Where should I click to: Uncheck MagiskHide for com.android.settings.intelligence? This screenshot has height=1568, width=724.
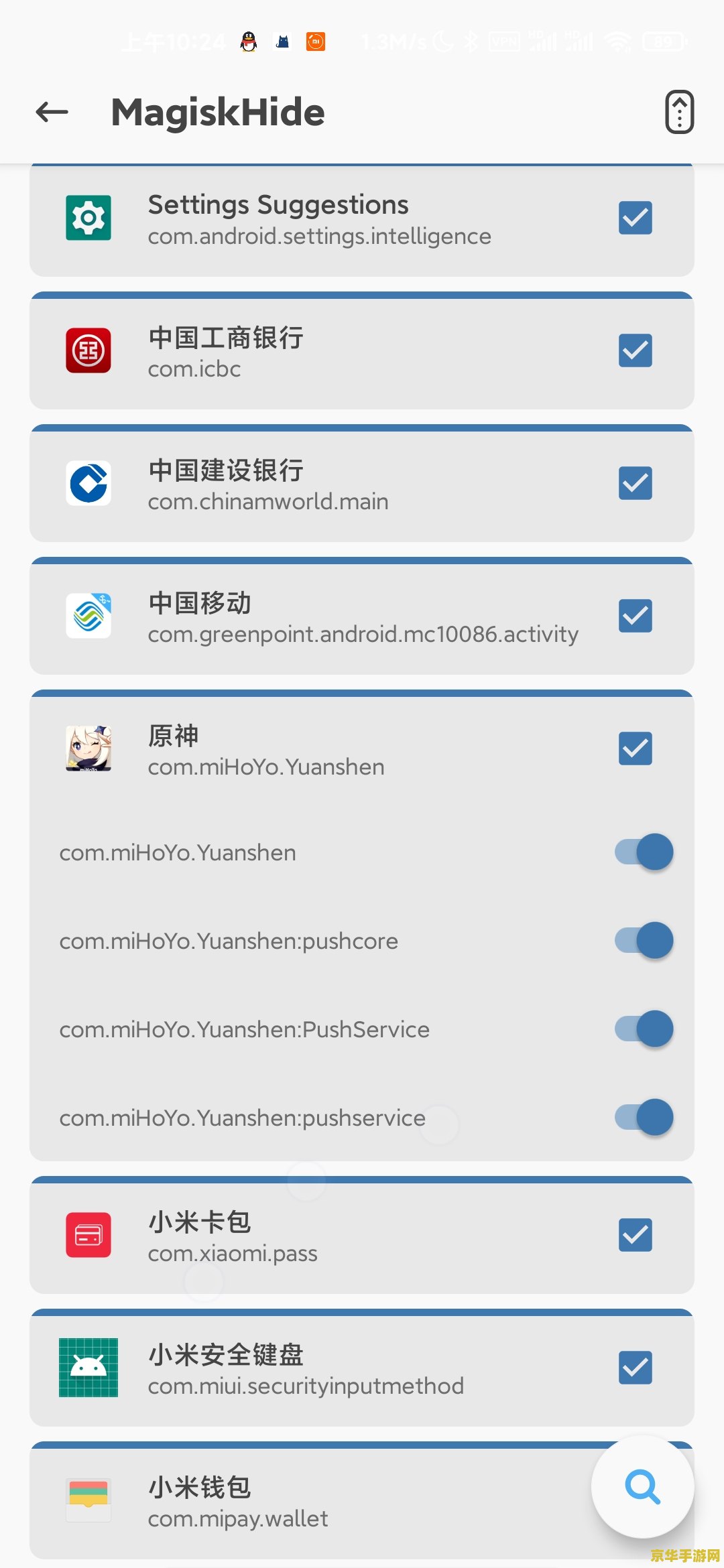point(635,218)
